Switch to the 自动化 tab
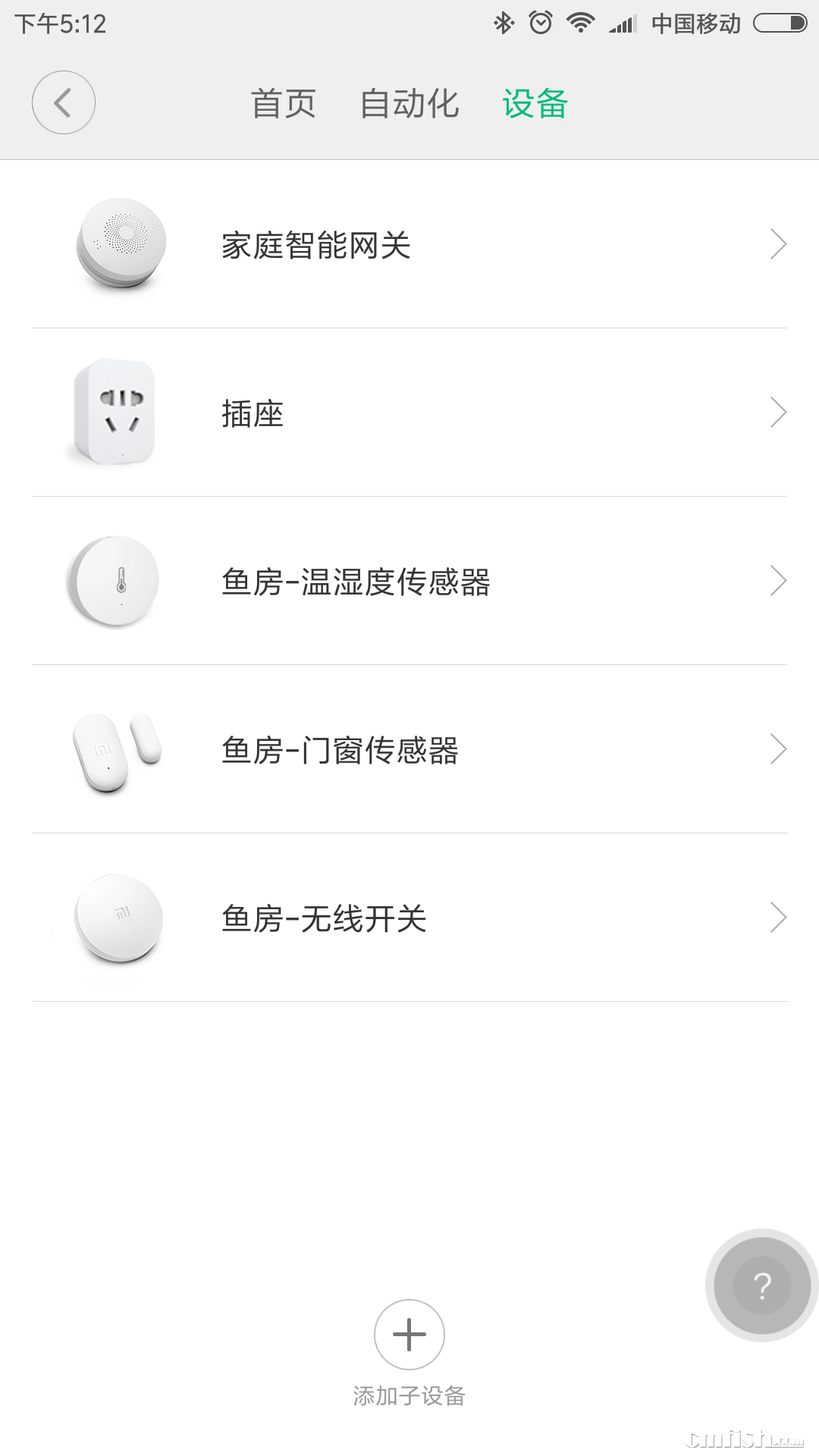The height and width of the screenshot is (1456, 819). click(x=409, y=104)
